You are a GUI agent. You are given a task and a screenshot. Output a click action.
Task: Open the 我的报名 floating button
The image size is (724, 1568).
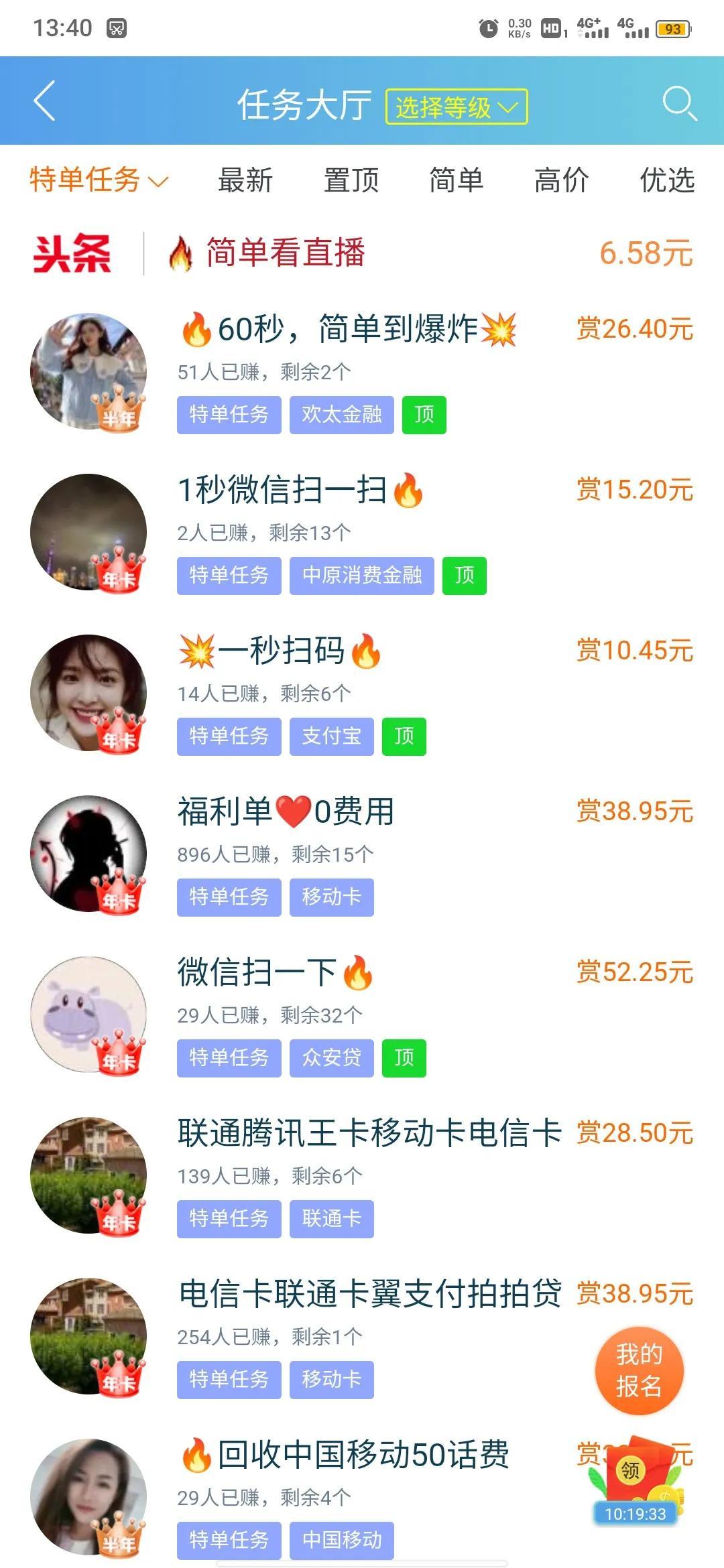(639, 1371)
